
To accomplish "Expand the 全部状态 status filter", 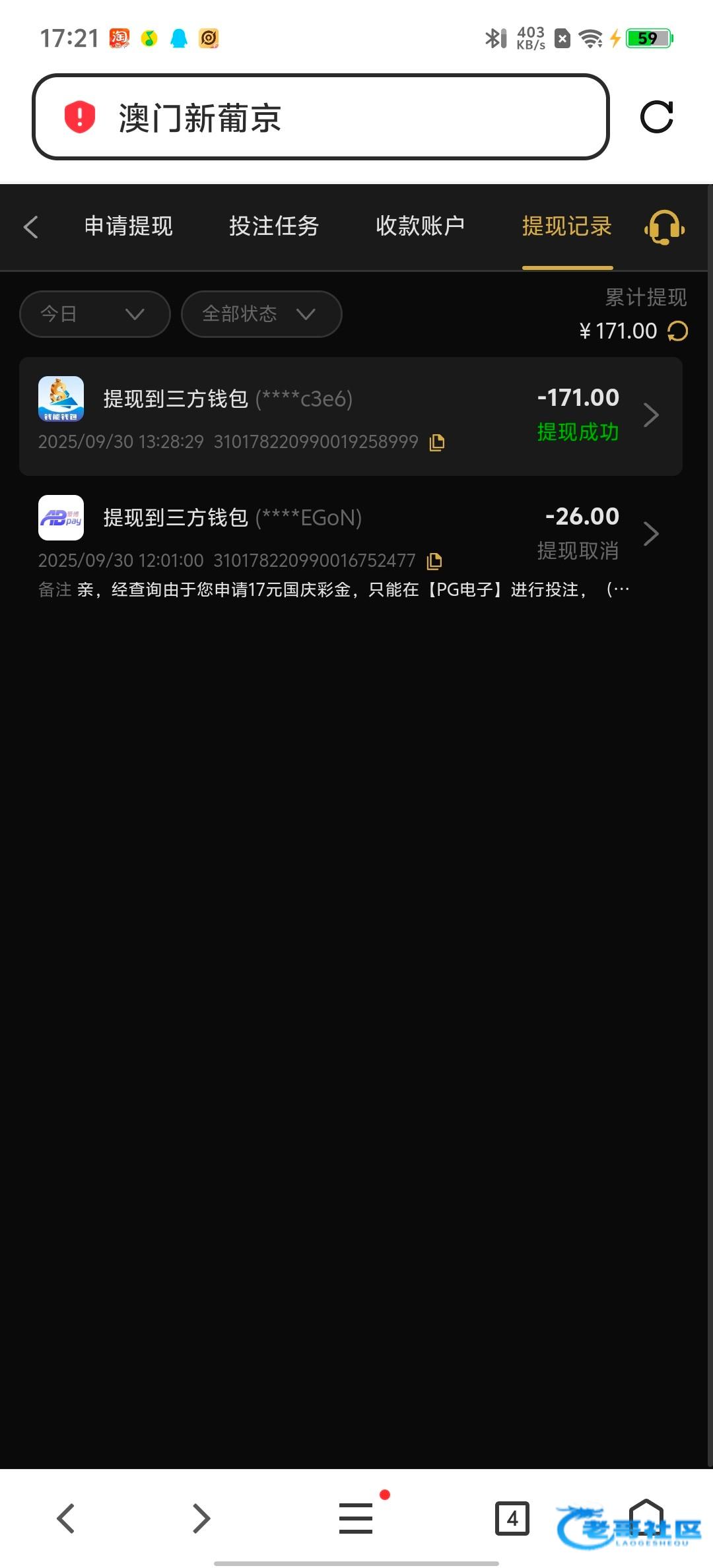I will point(261,314).
